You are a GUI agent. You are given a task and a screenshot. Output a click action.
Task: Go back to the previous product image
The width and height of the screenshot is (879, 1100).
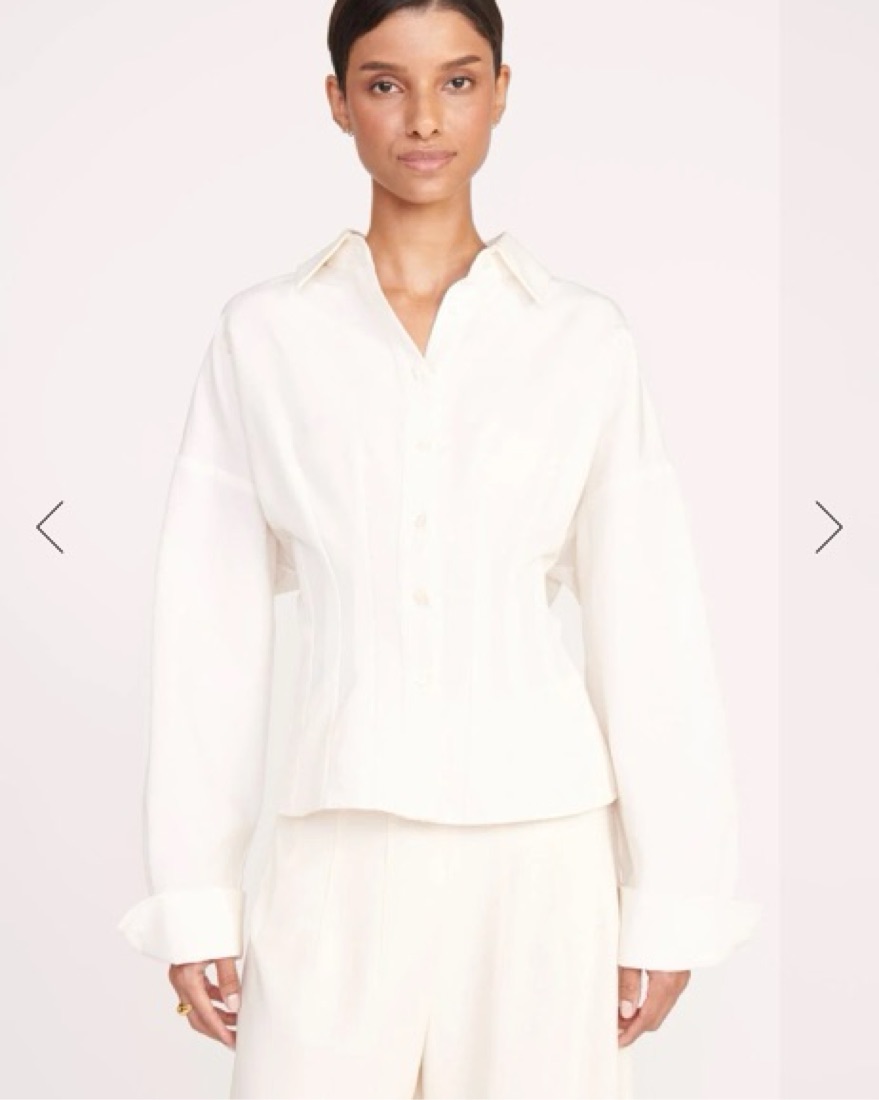coord(50,527)
